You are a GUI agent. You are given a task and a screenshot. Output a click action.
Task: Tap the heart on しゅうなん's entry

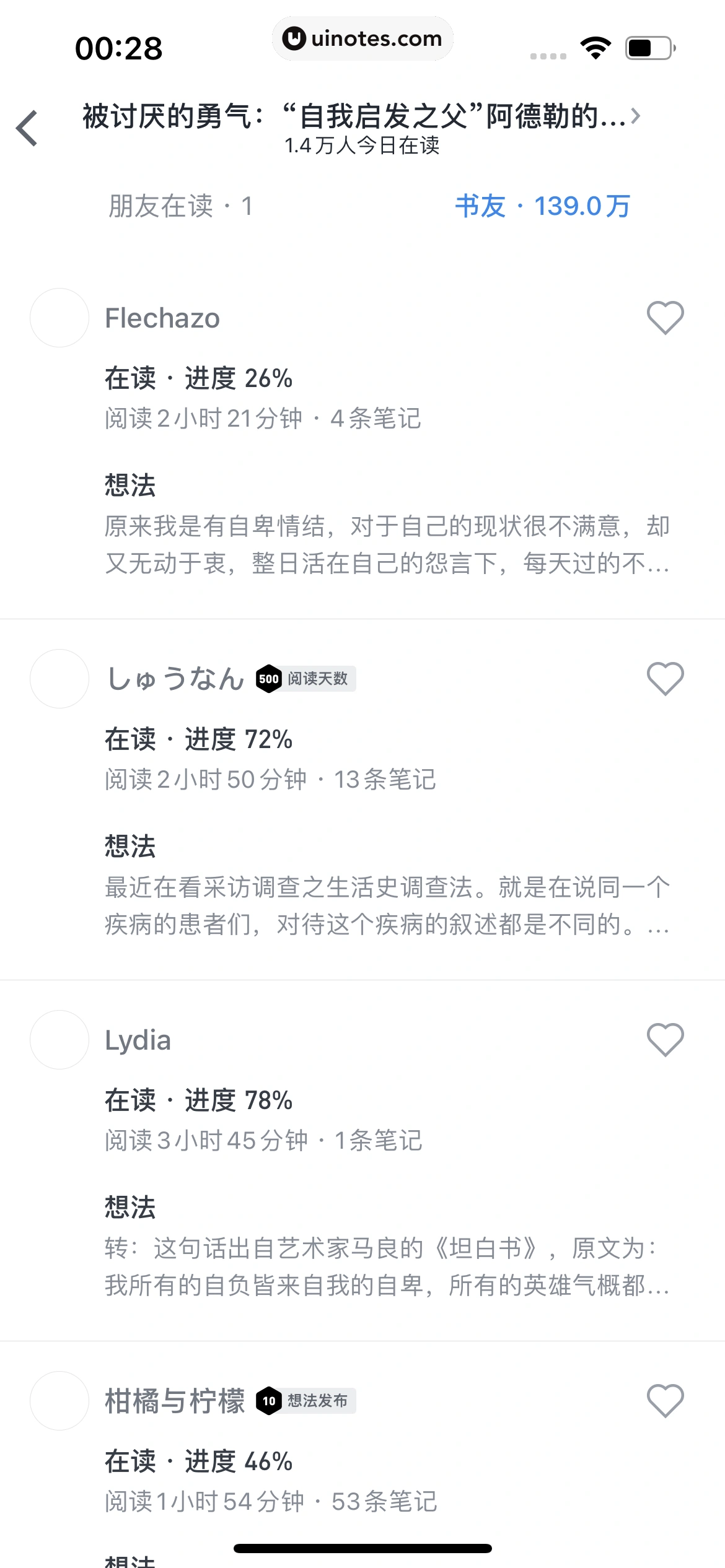click(x=664, y=679)
